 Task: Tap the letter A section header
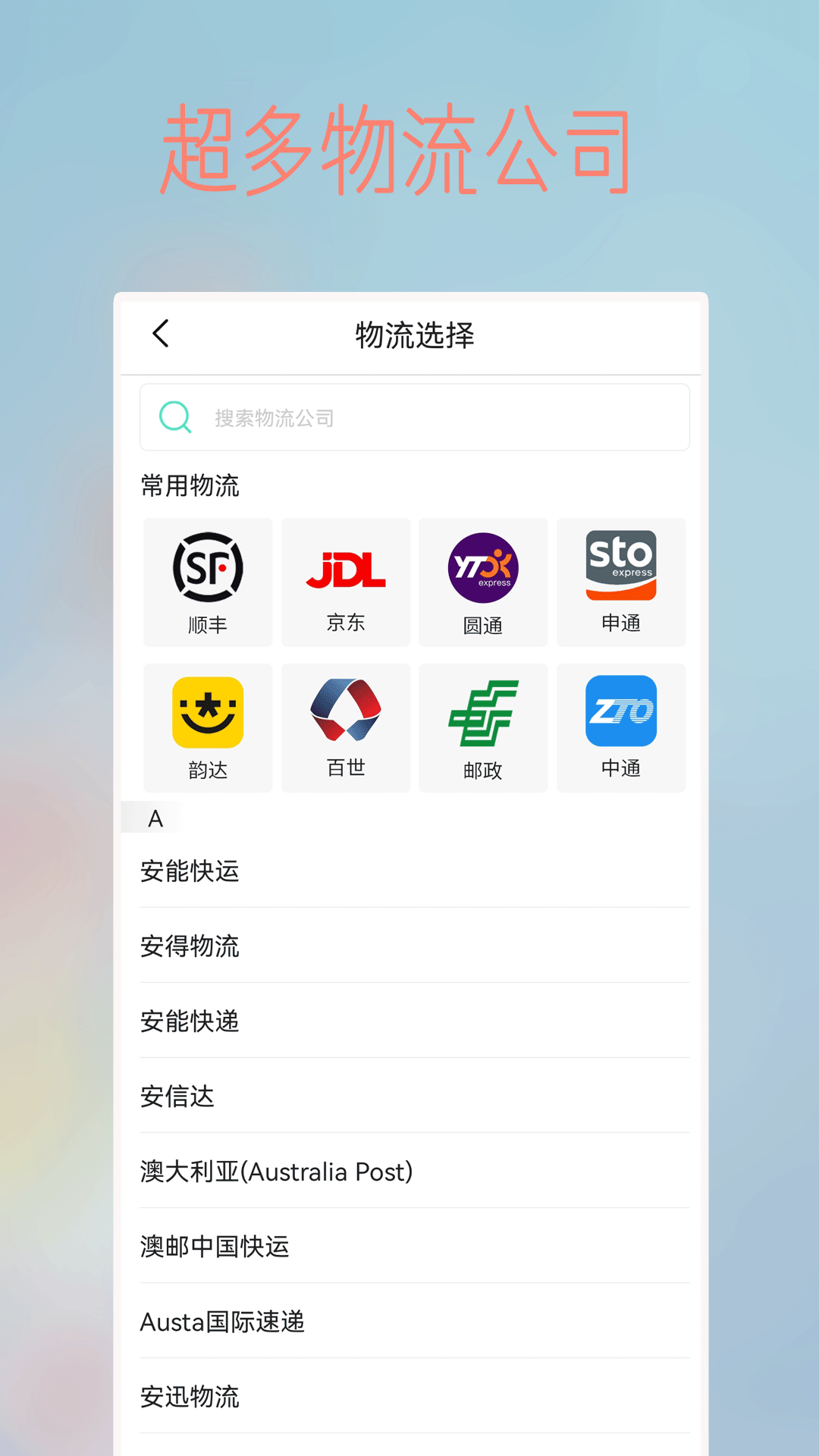pos(155,818)
